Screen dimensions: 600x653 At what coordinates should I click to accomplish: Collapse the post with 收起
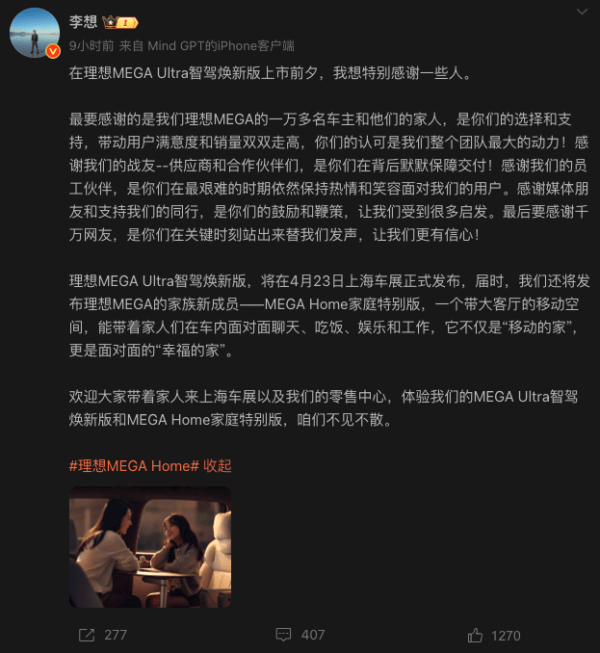pyautogui.click(x=217, y=466)
